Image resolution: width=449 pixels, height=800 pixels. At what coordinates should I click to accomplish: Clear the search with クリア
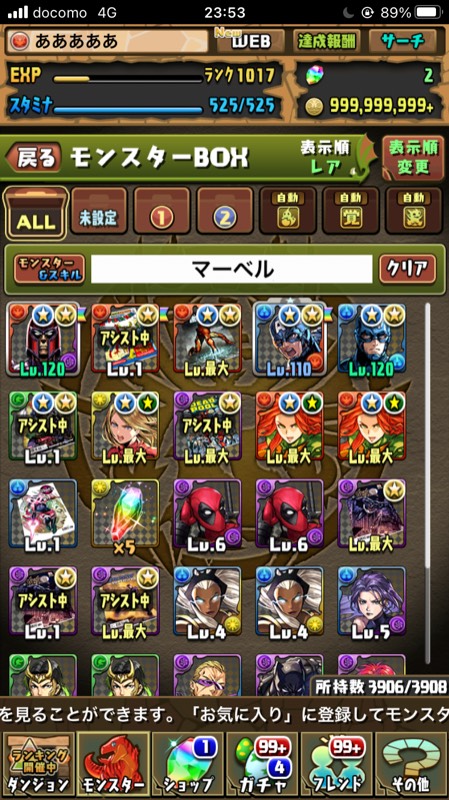(408, 269)
